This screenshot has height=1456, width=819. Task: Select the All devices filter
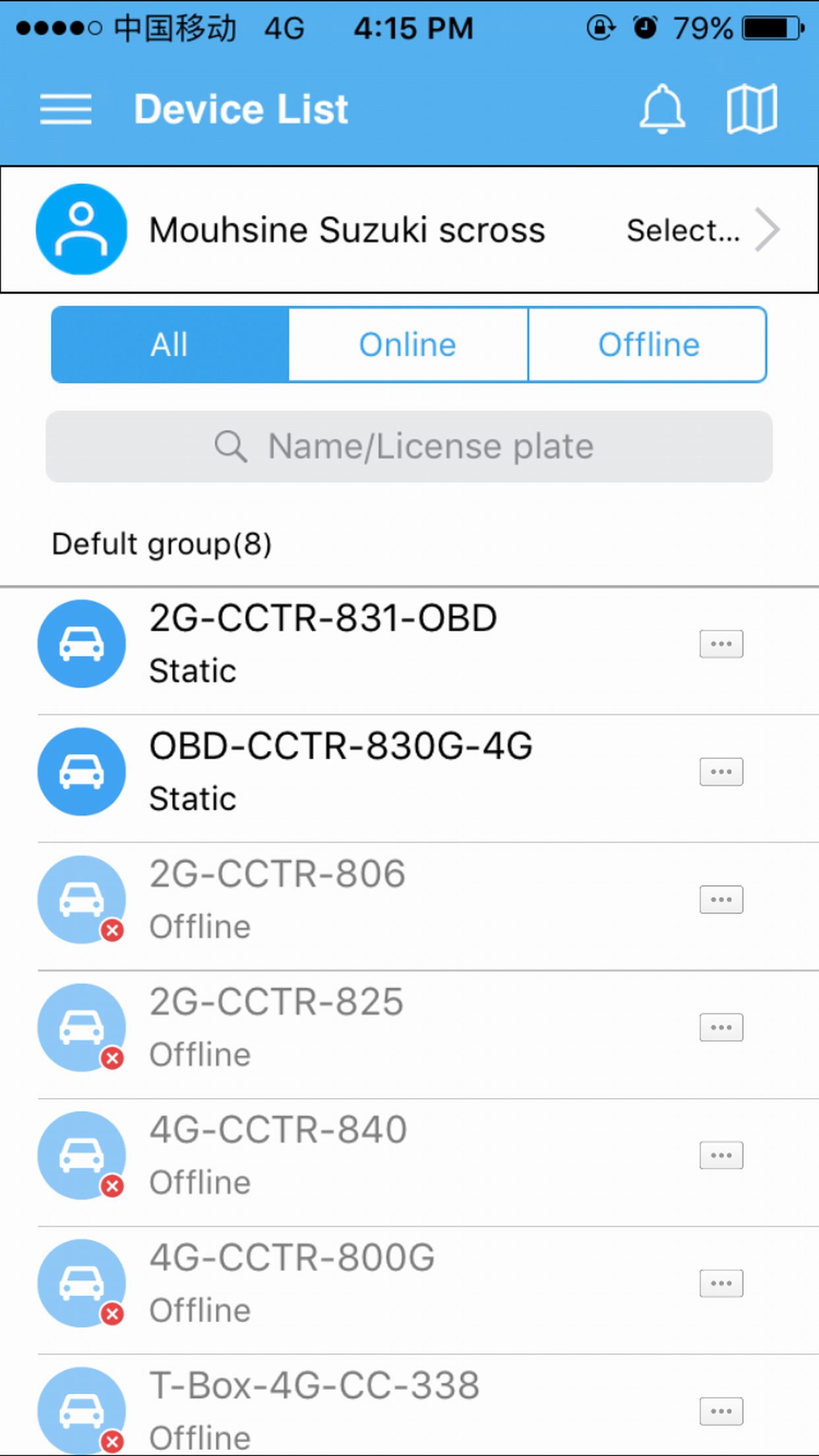tap(169, 344)
